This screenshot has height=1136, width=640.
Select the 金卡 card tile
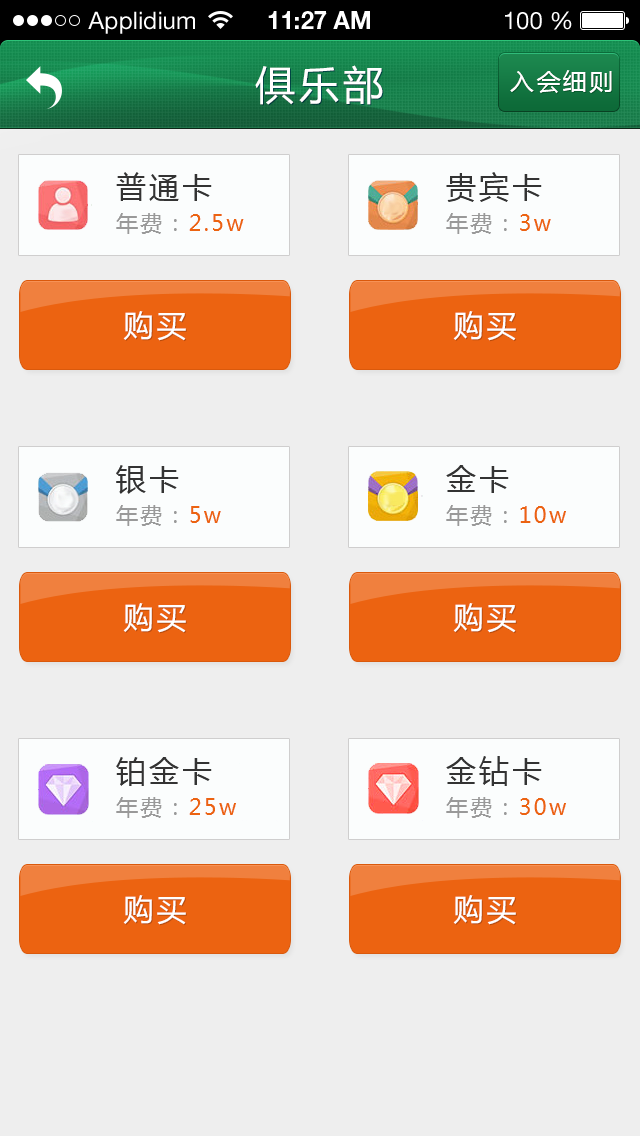484,497
